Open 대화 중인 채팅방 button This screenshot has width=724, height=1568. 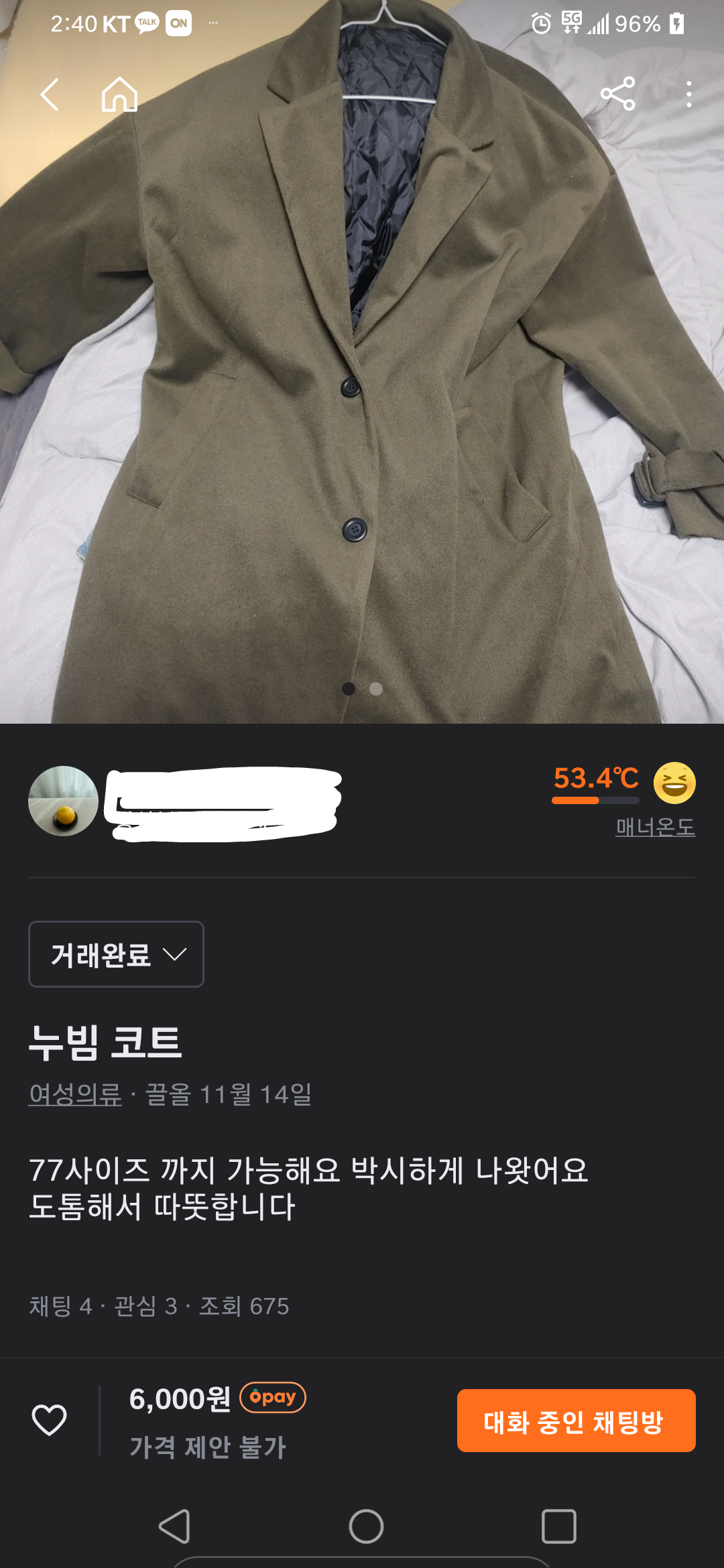(x=576, y=1421)
